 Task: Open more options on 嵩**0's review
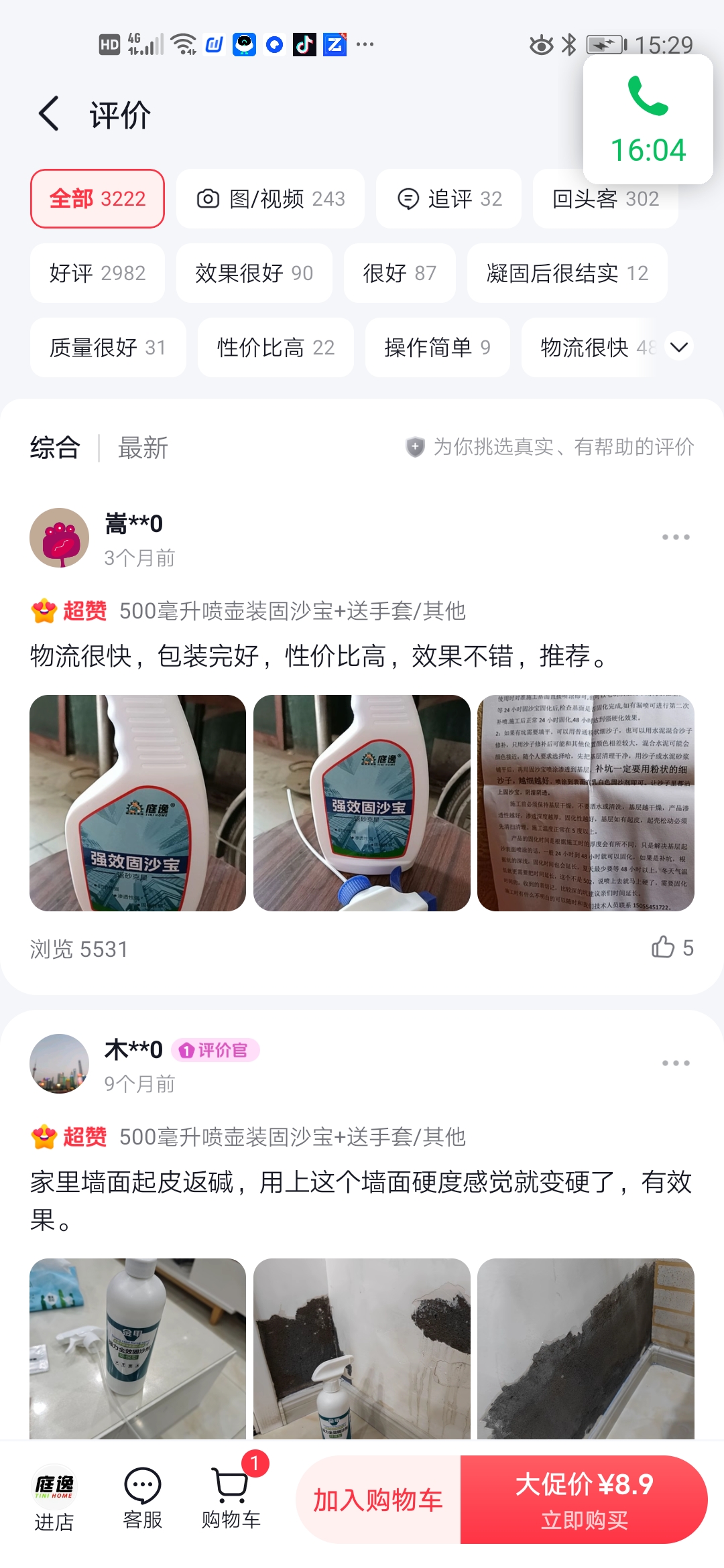[x=675, y=537]
